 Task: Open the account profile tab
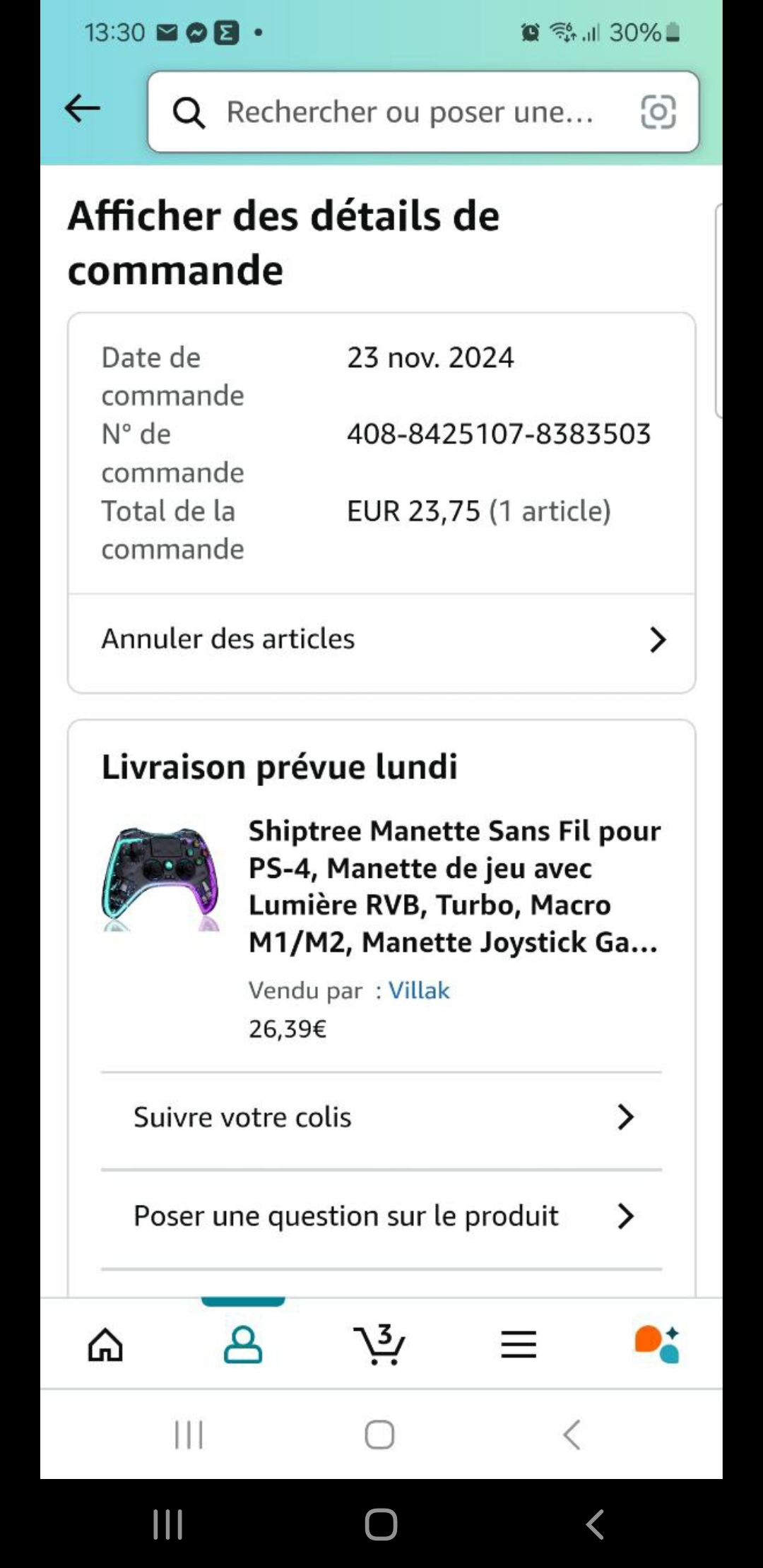(x=243, y=1344)
